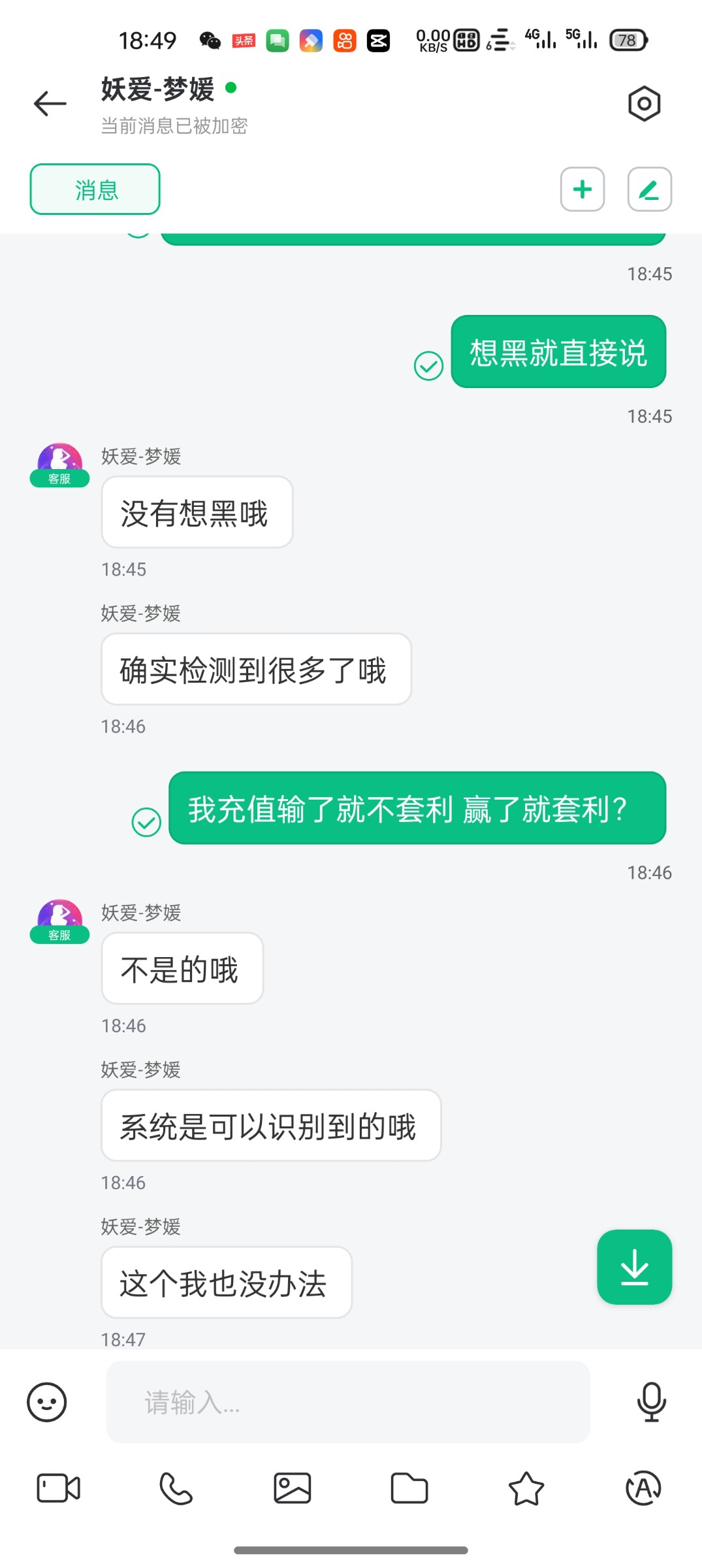The width and height of the screenshot is (702, 1568).
Task: Go back using the arrow icon
Action: pyautogui.click(x=50, y=104)
